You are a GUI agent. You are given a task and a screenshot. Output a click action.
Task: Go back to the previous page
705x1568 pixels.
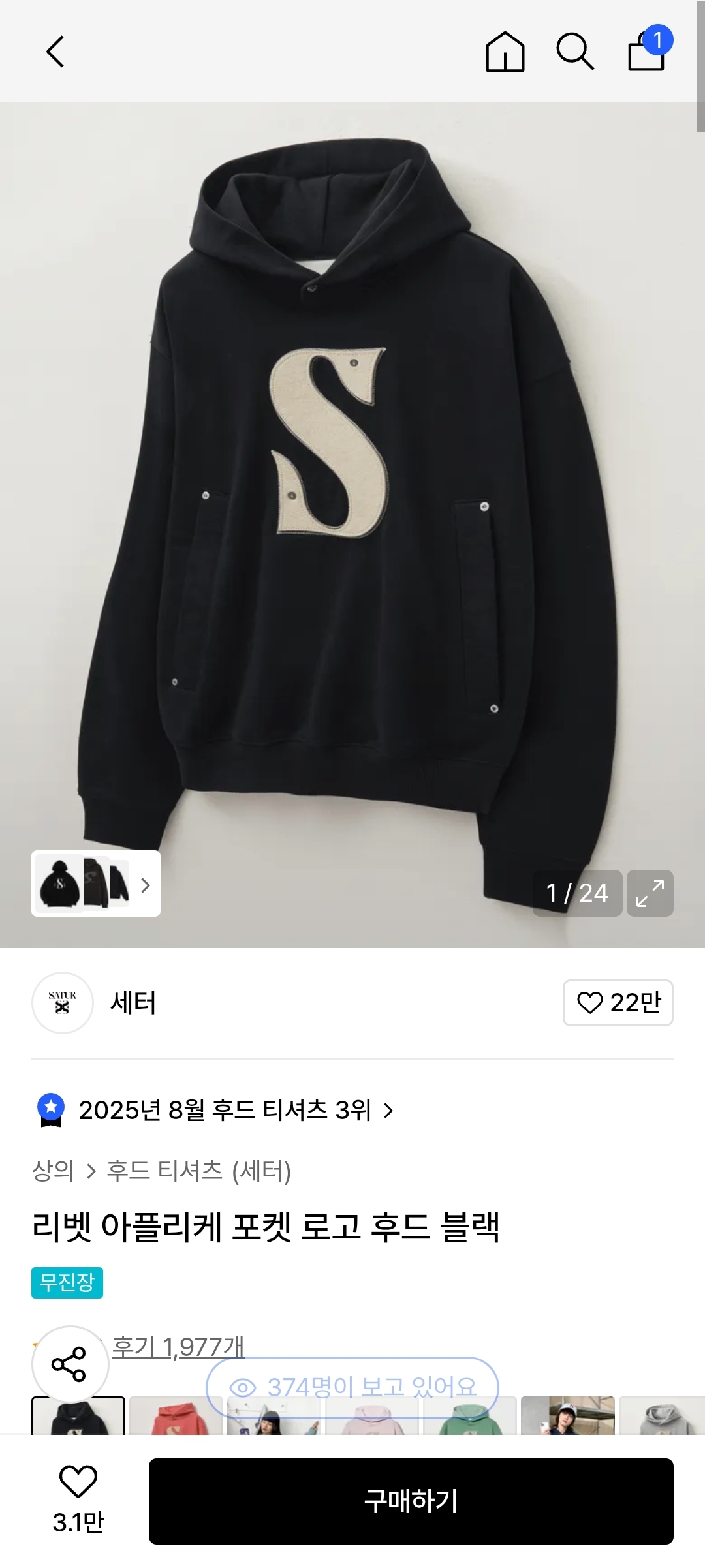pyautogui.click(x=56, y=52)
